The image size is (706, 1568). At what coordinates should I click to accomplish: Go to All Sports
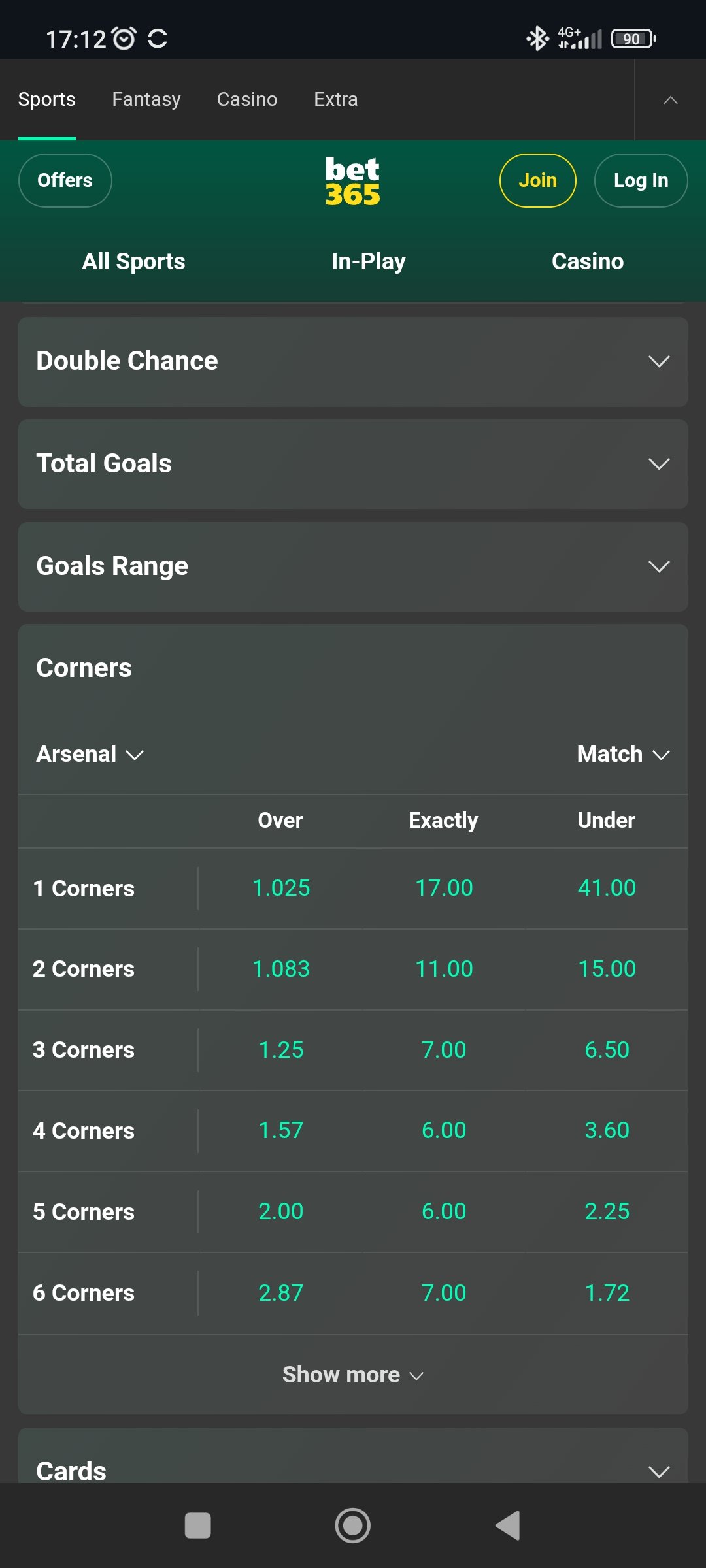[133, 261]
